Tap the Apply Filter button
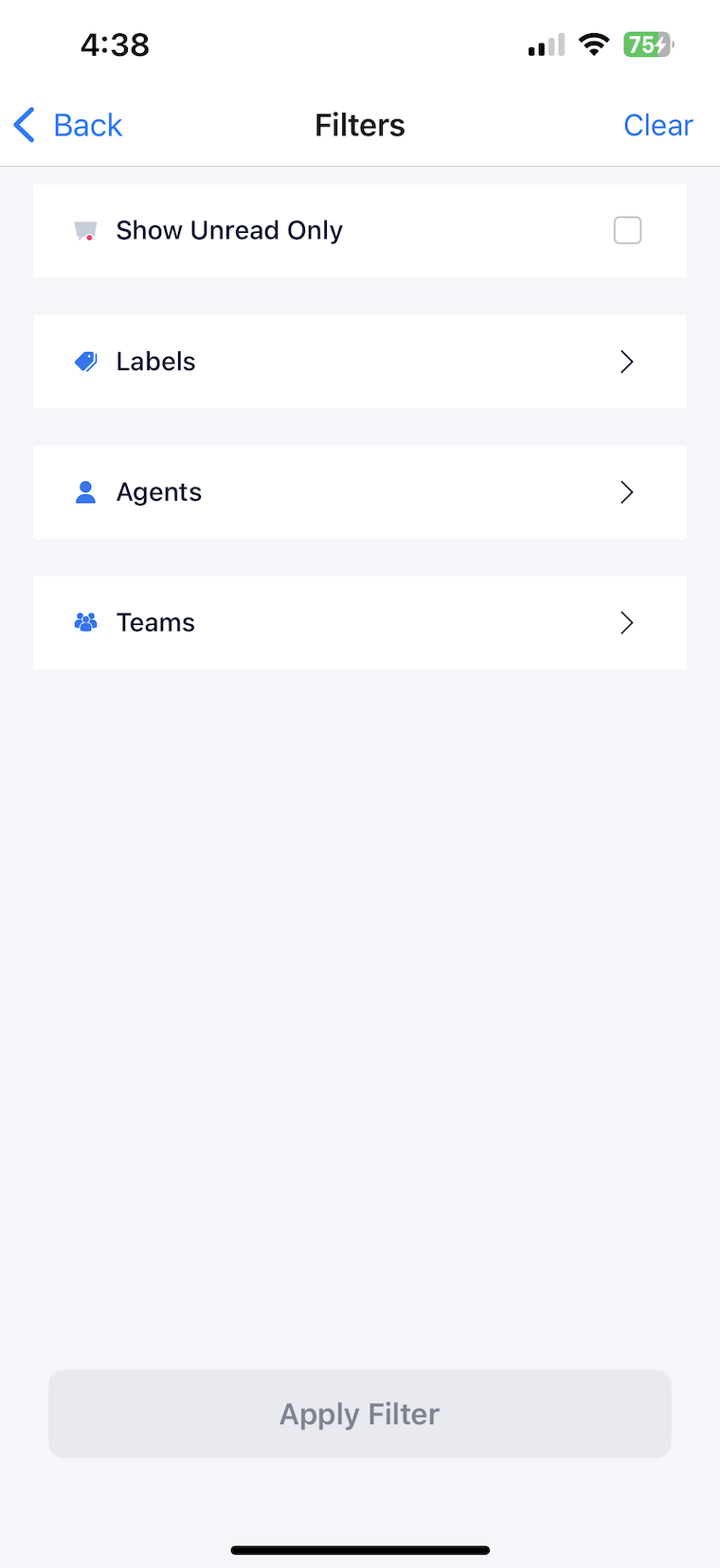 359,1414
